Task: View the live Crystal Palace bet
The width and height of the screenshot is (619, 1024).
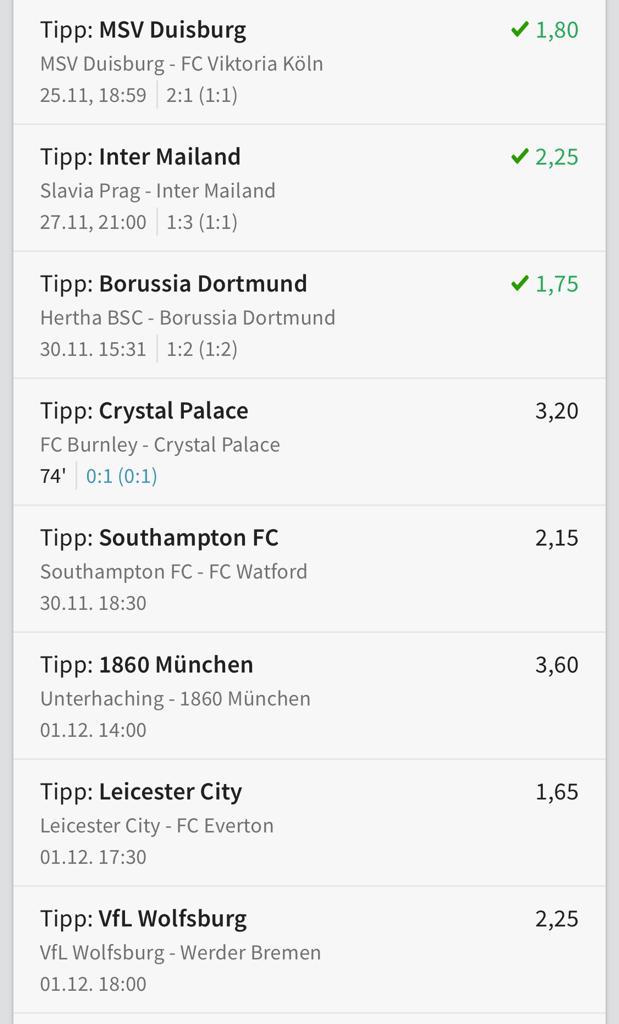Action: 309,442
